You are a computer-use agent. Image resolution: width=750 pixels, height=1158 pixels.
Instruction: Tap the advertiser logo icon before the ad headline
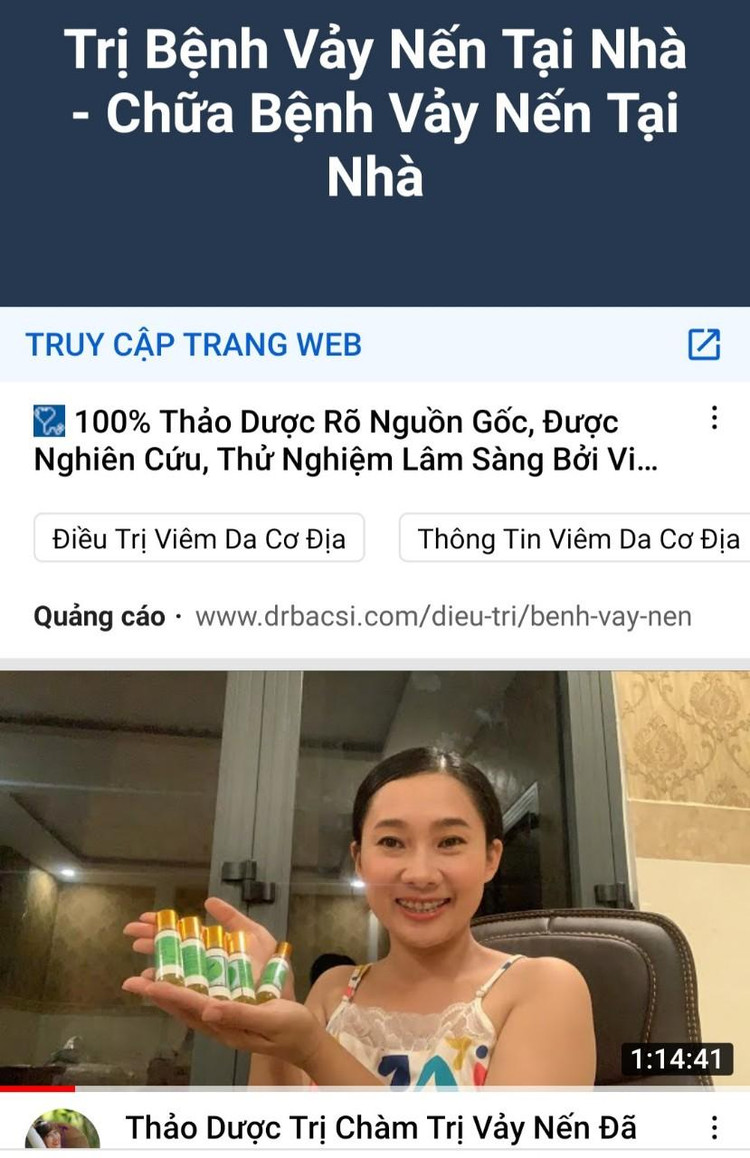point(47,420)
